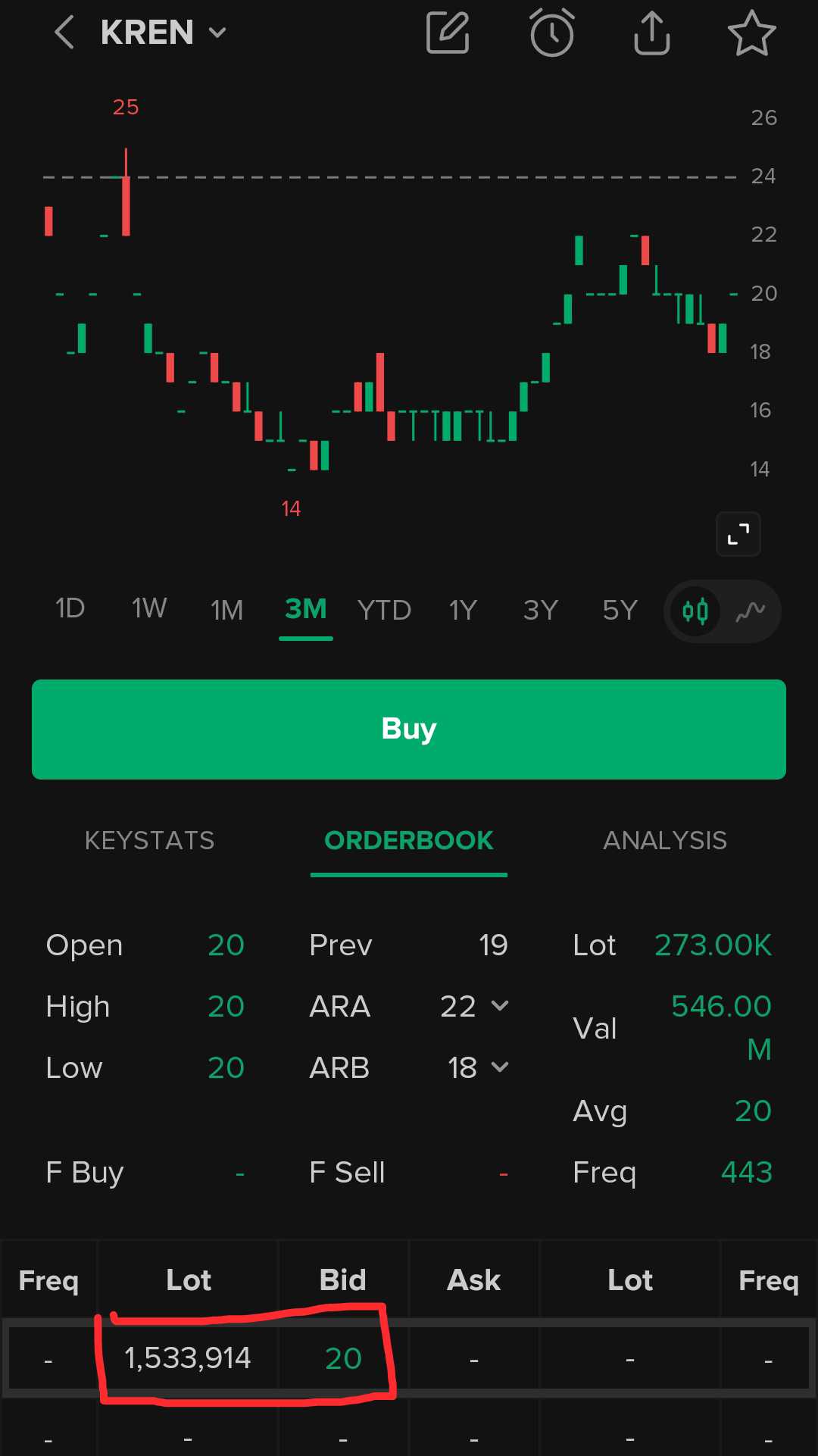Expand the chart to fullscreen

point(738,534)
